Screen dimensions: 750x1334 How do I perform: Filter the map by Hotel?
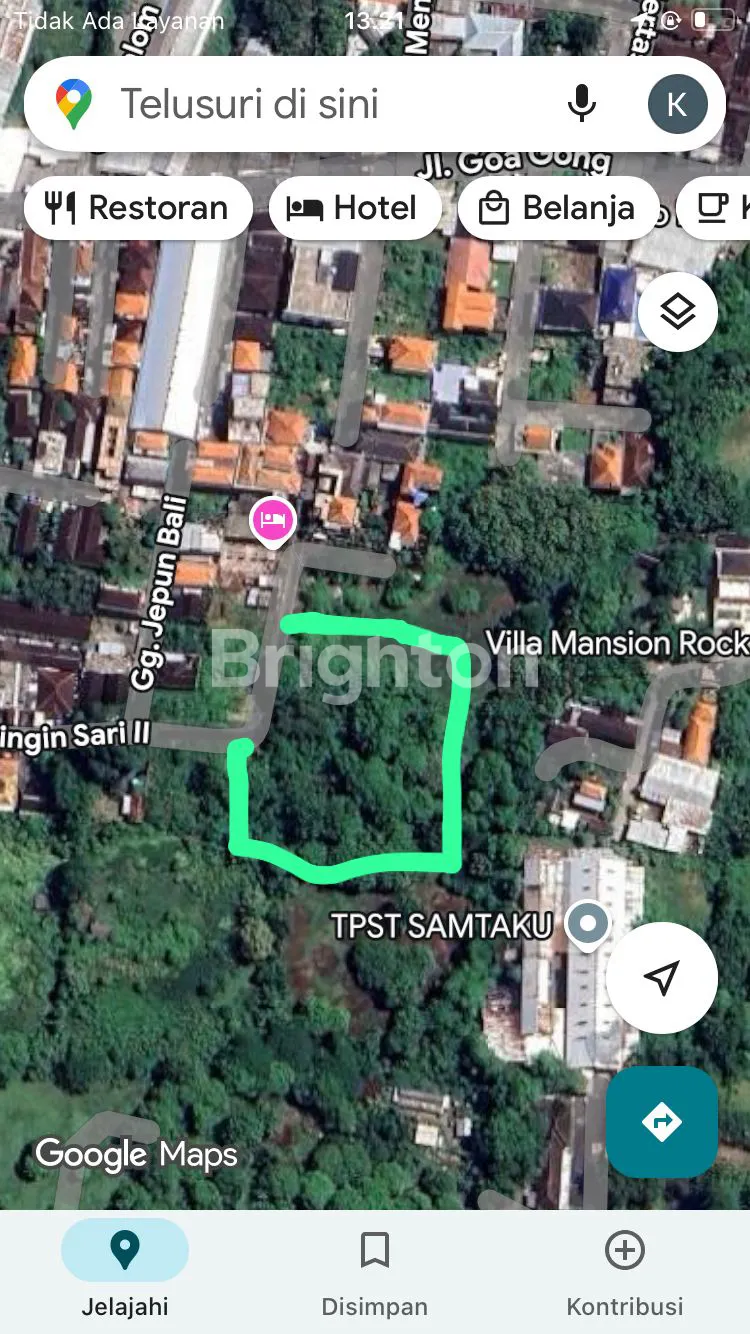tap(355, 208)
